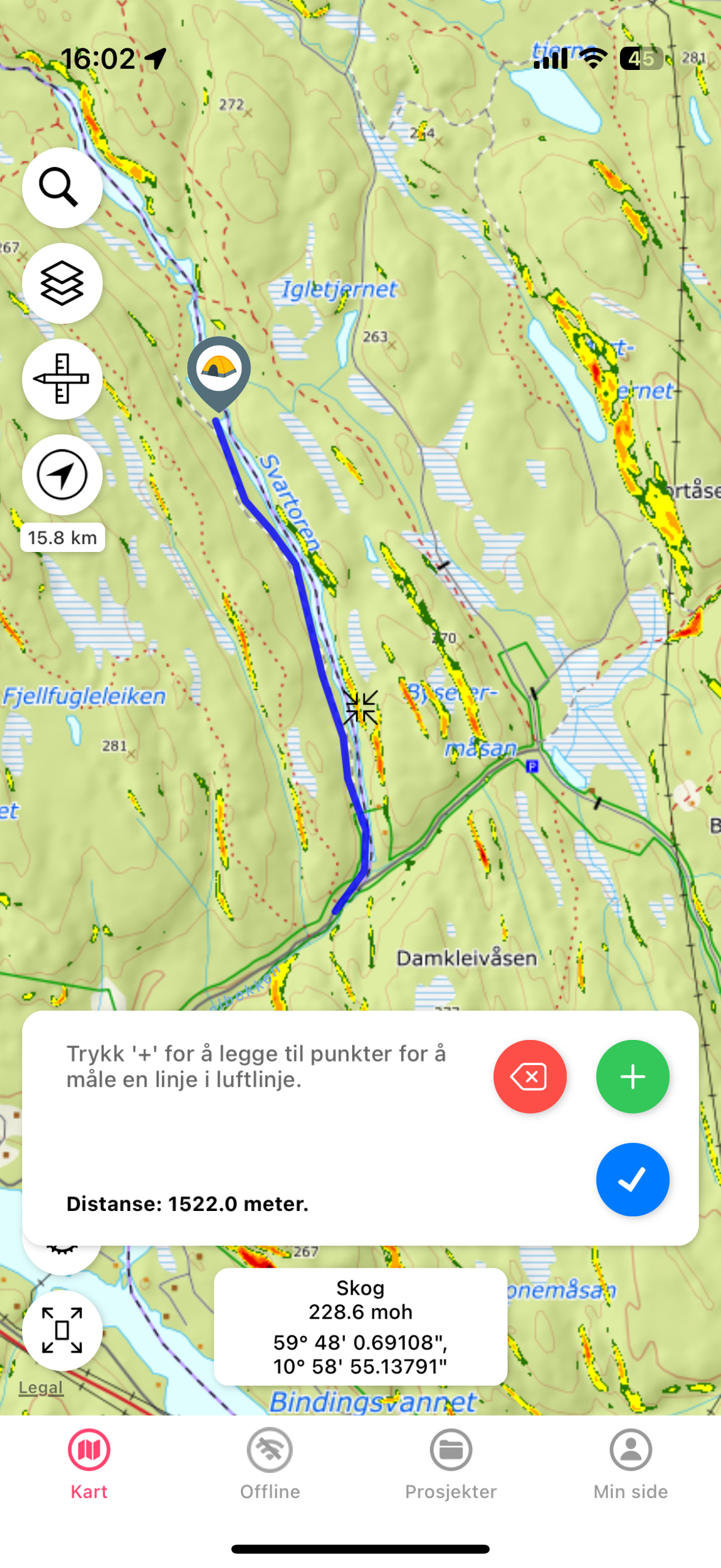Open the map layers selector

(x=62, y=283)
